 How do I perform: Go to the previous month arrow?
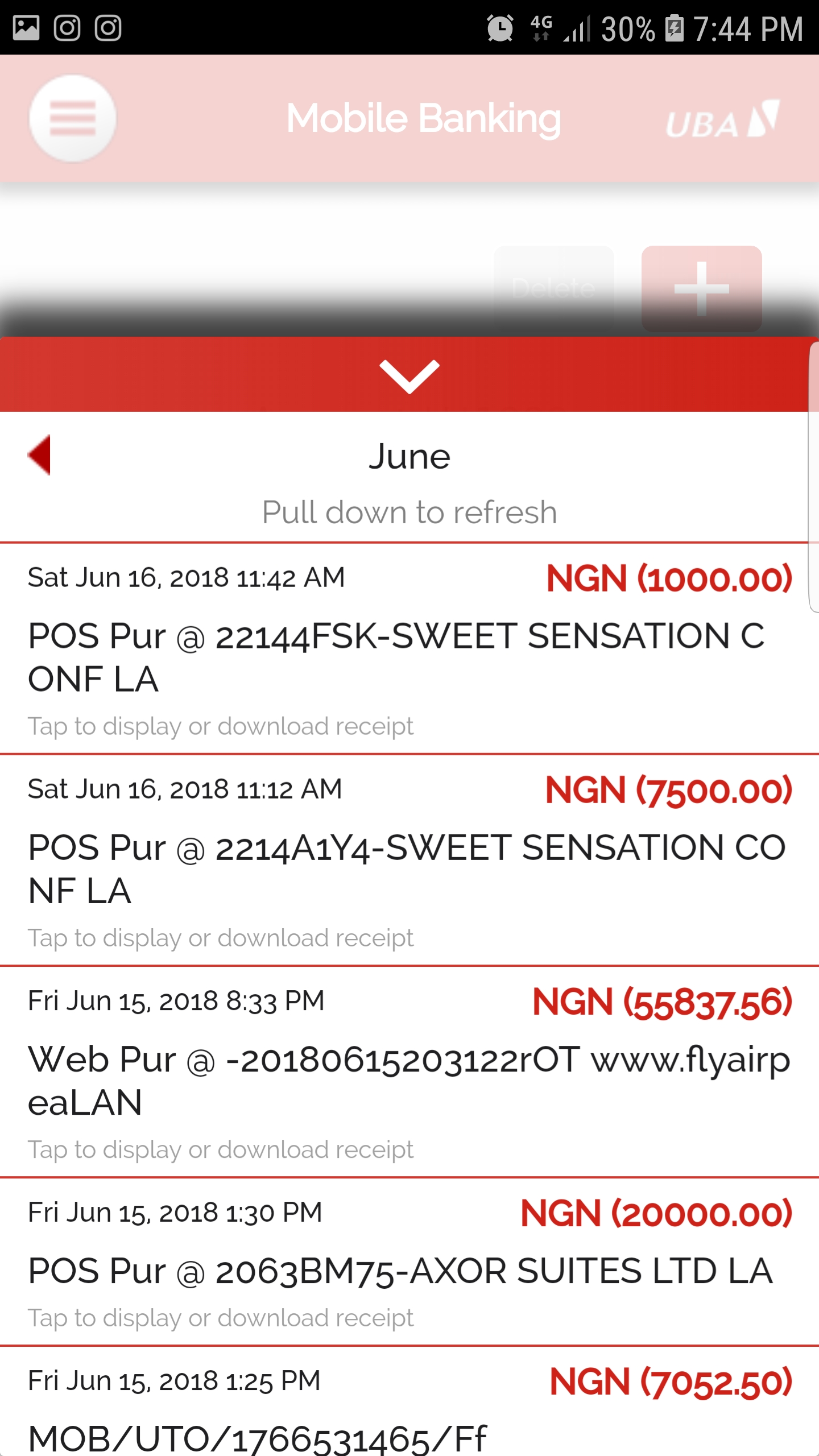point(40,455)
